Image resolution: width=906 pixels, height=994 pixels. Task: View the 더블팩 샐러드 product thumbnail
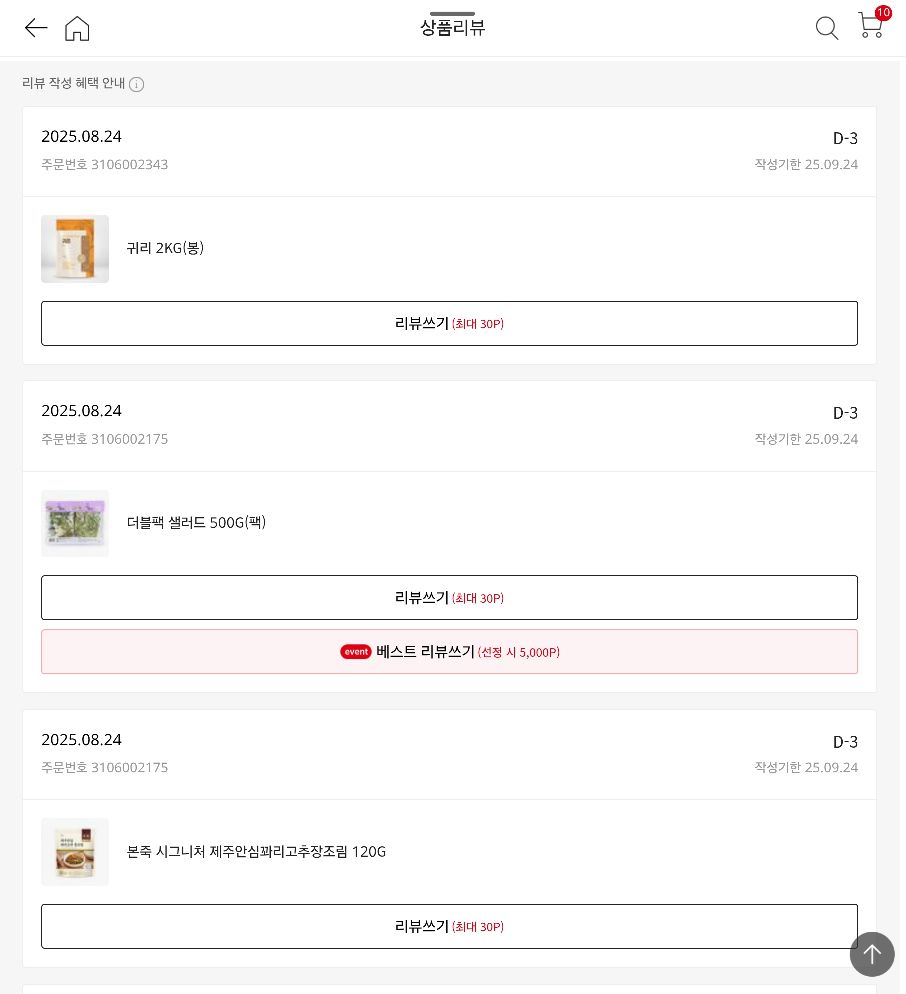click(75, 522)
